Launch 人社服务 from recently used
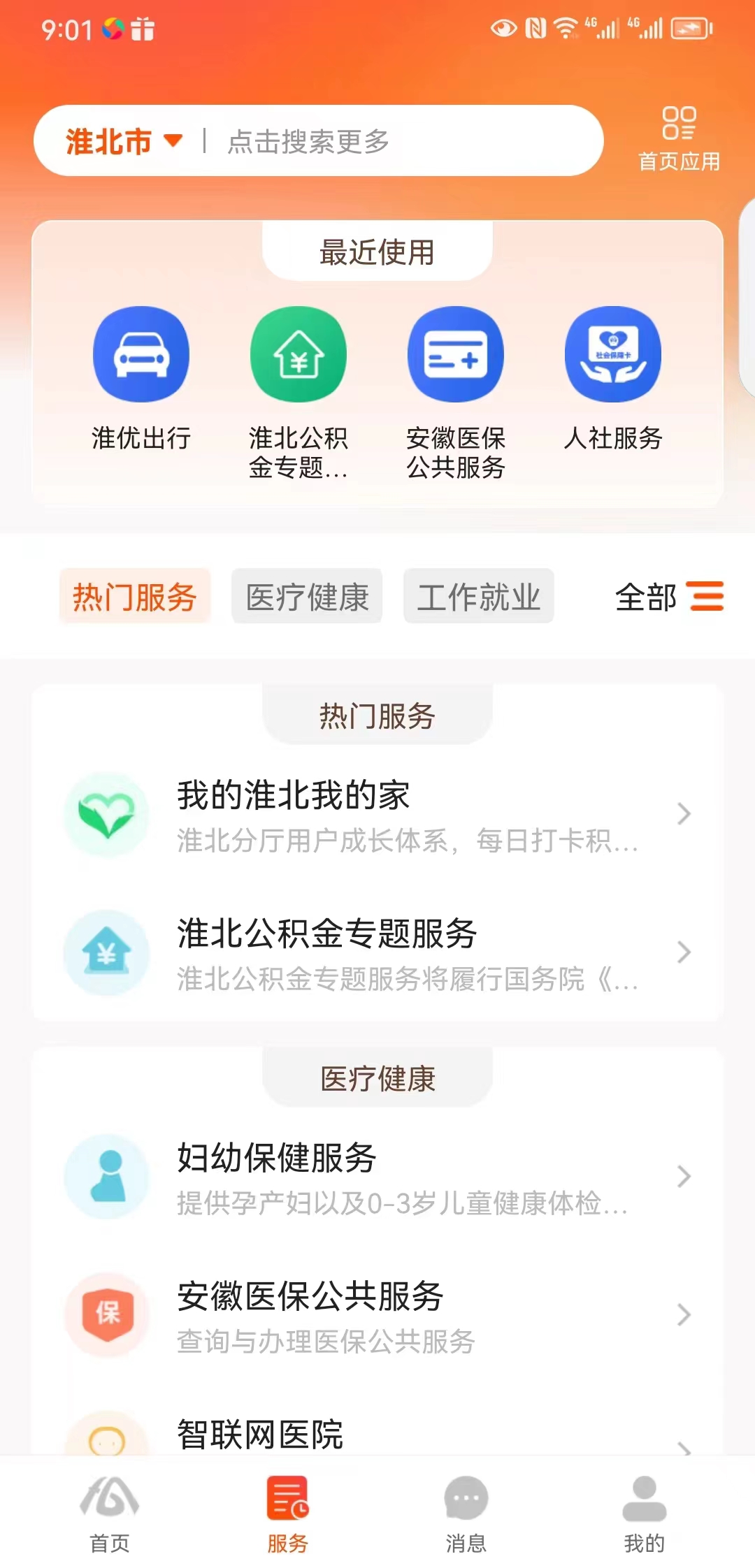 click(613, 354)
